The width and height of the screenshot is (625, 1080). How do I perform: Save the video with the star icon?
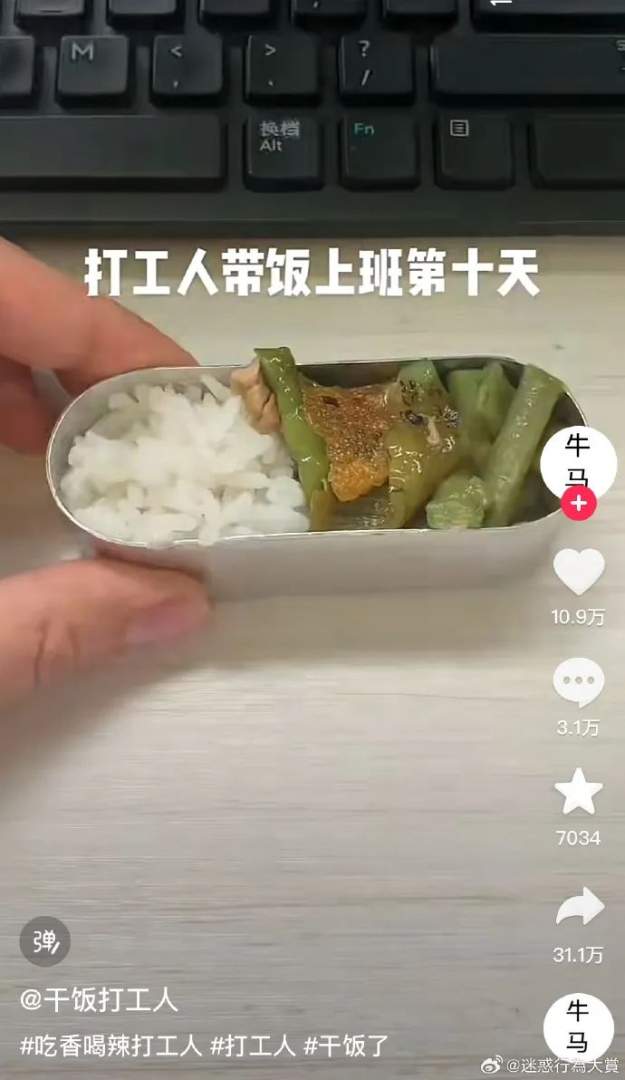(579, 792)
